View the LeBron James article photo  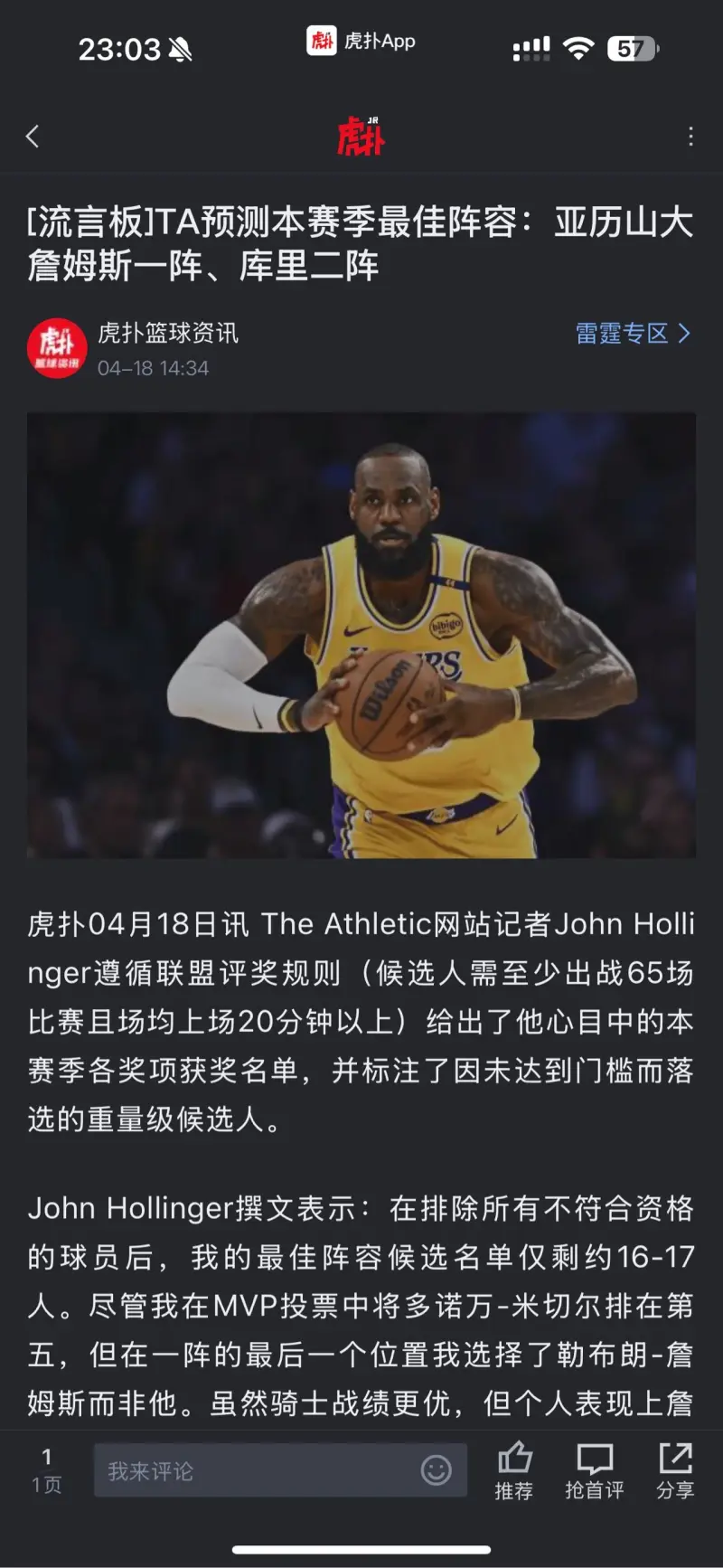361,635
